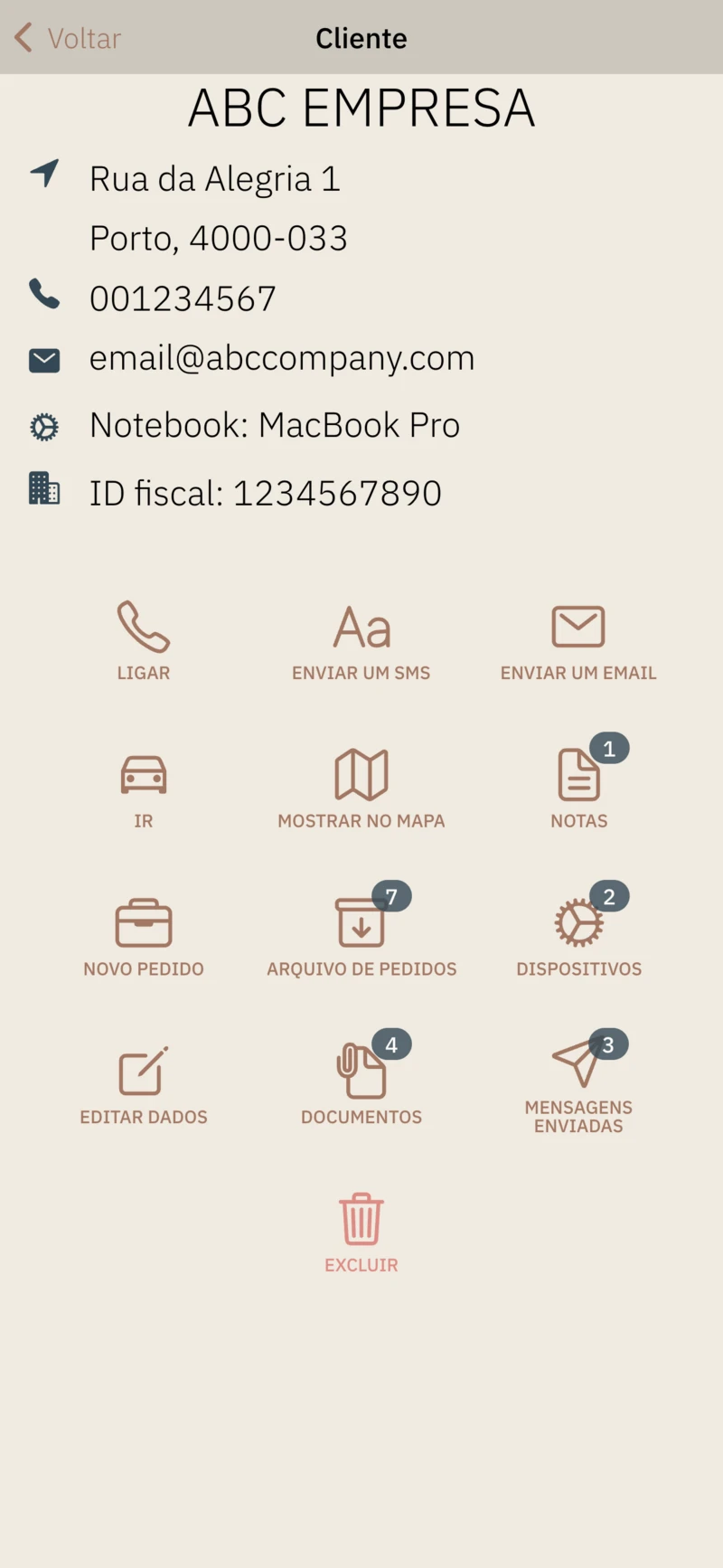The height and width of the screenshot is (1568, 723).
Task: Open Mostrar no Mapa
Action: (x=361, y=789)
